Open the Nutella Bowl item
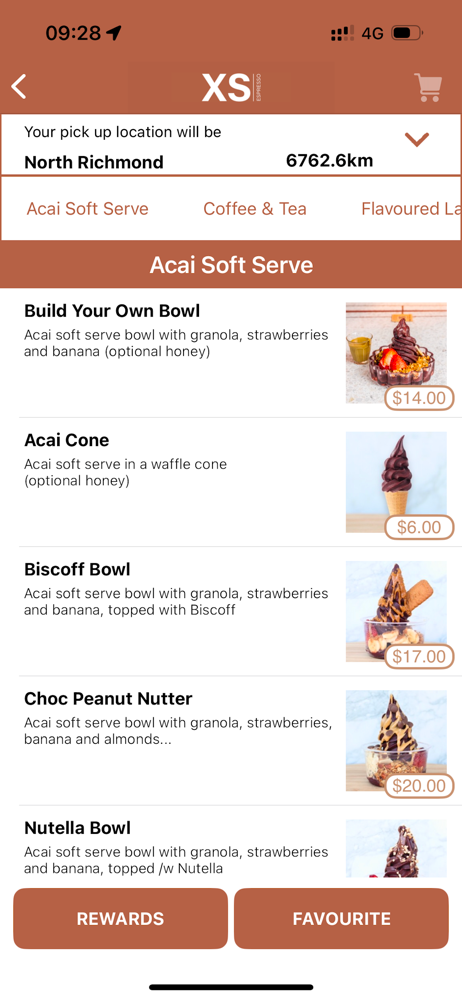 tap(231, 844)
